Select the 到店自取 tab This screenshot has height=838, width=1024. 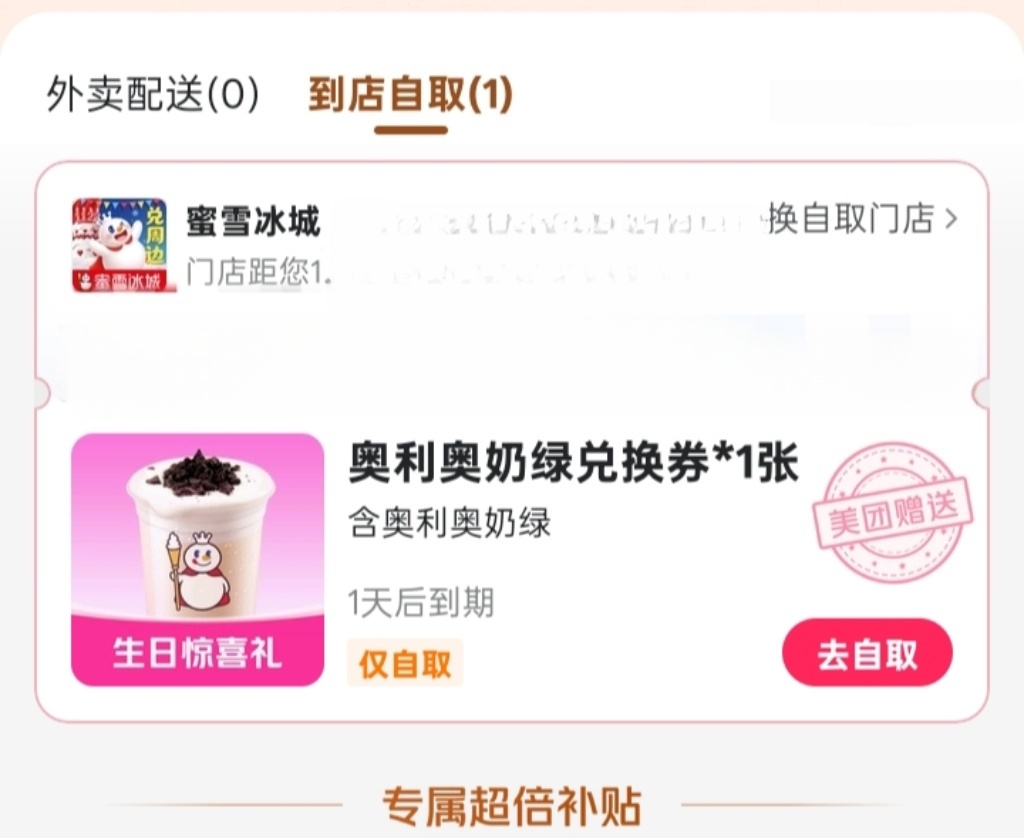coord(410,95)
